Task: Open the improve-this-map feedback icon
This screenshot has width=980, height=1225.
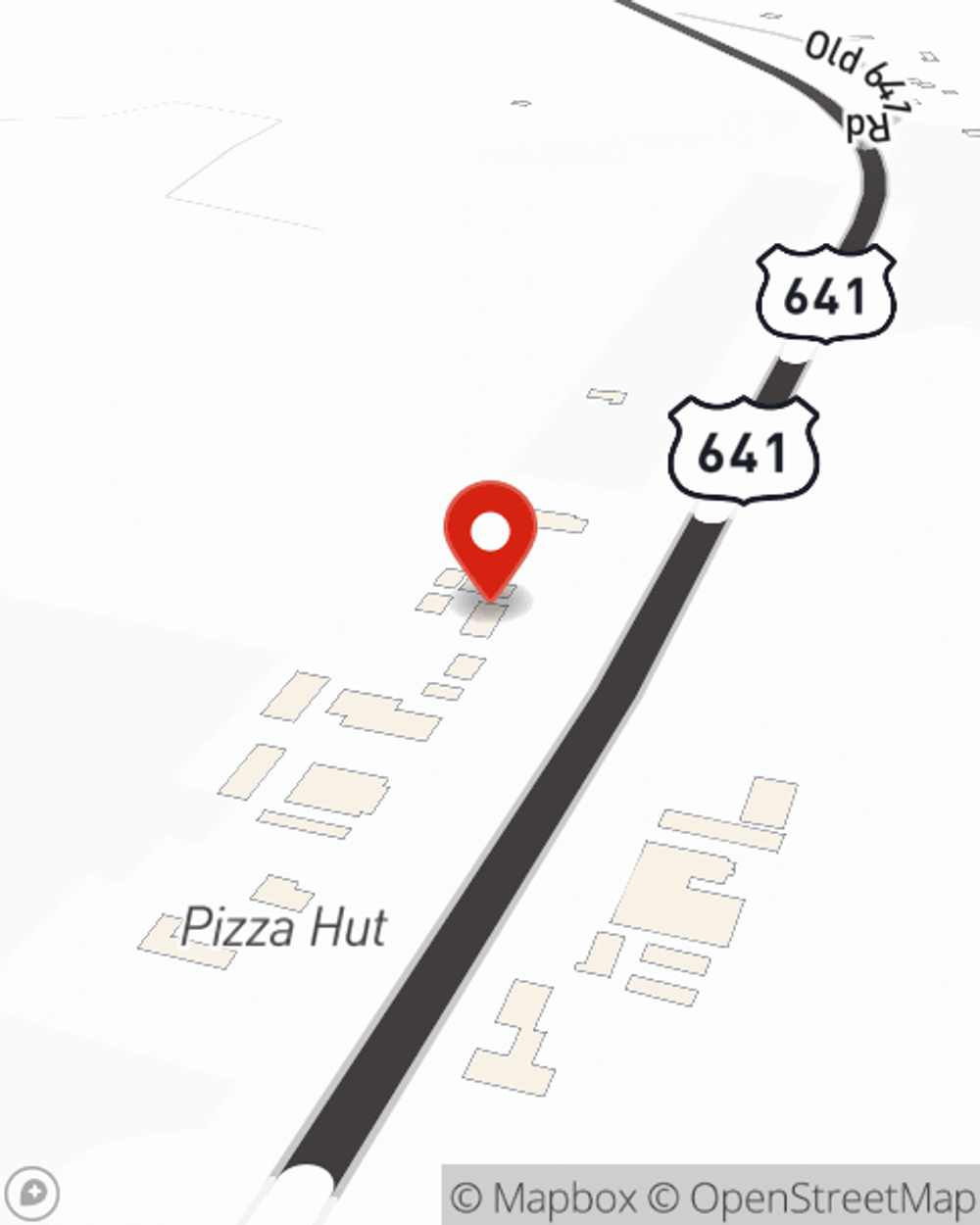Action: (38, 1194)
